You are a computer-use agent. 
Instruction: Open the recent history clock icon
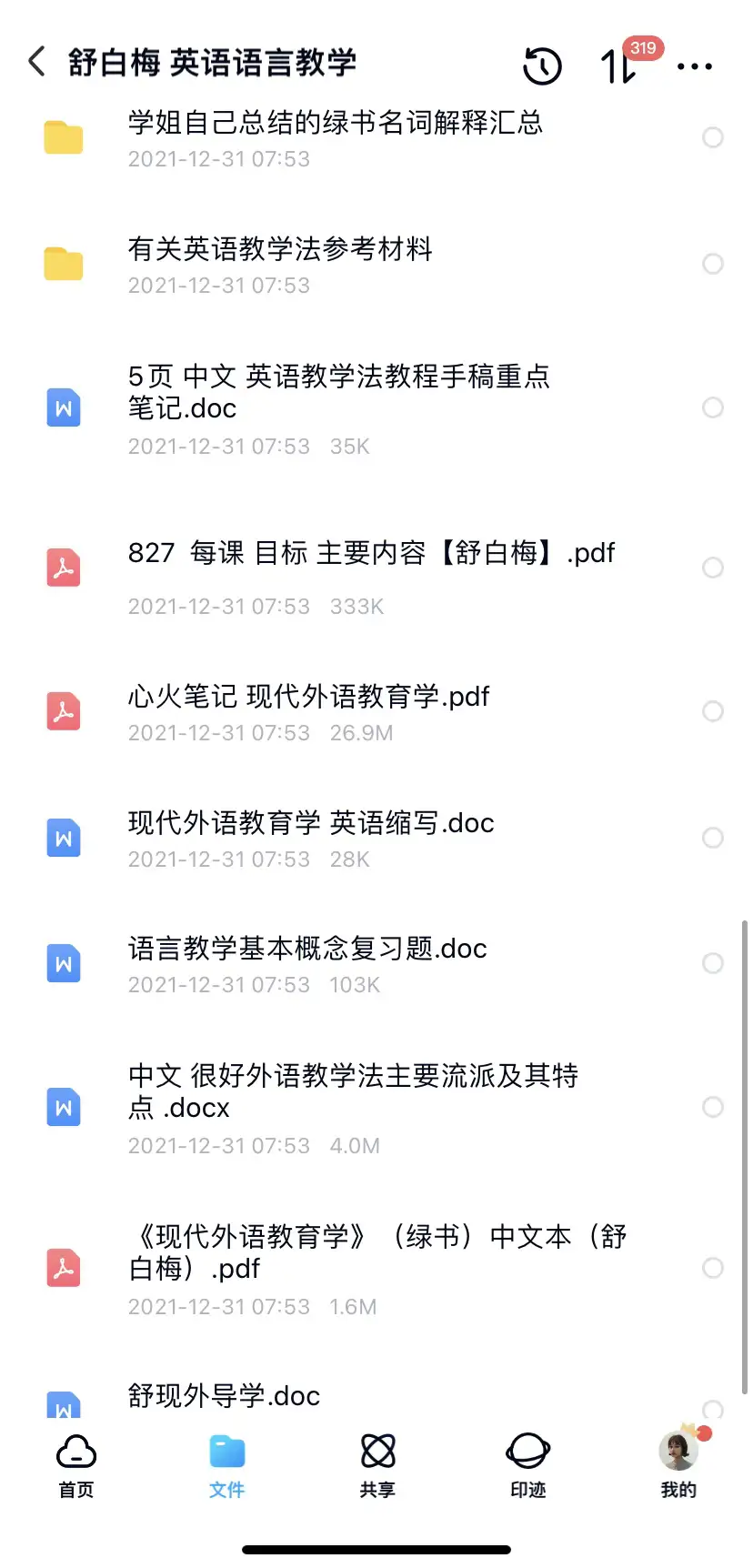(x=543, y=66)
